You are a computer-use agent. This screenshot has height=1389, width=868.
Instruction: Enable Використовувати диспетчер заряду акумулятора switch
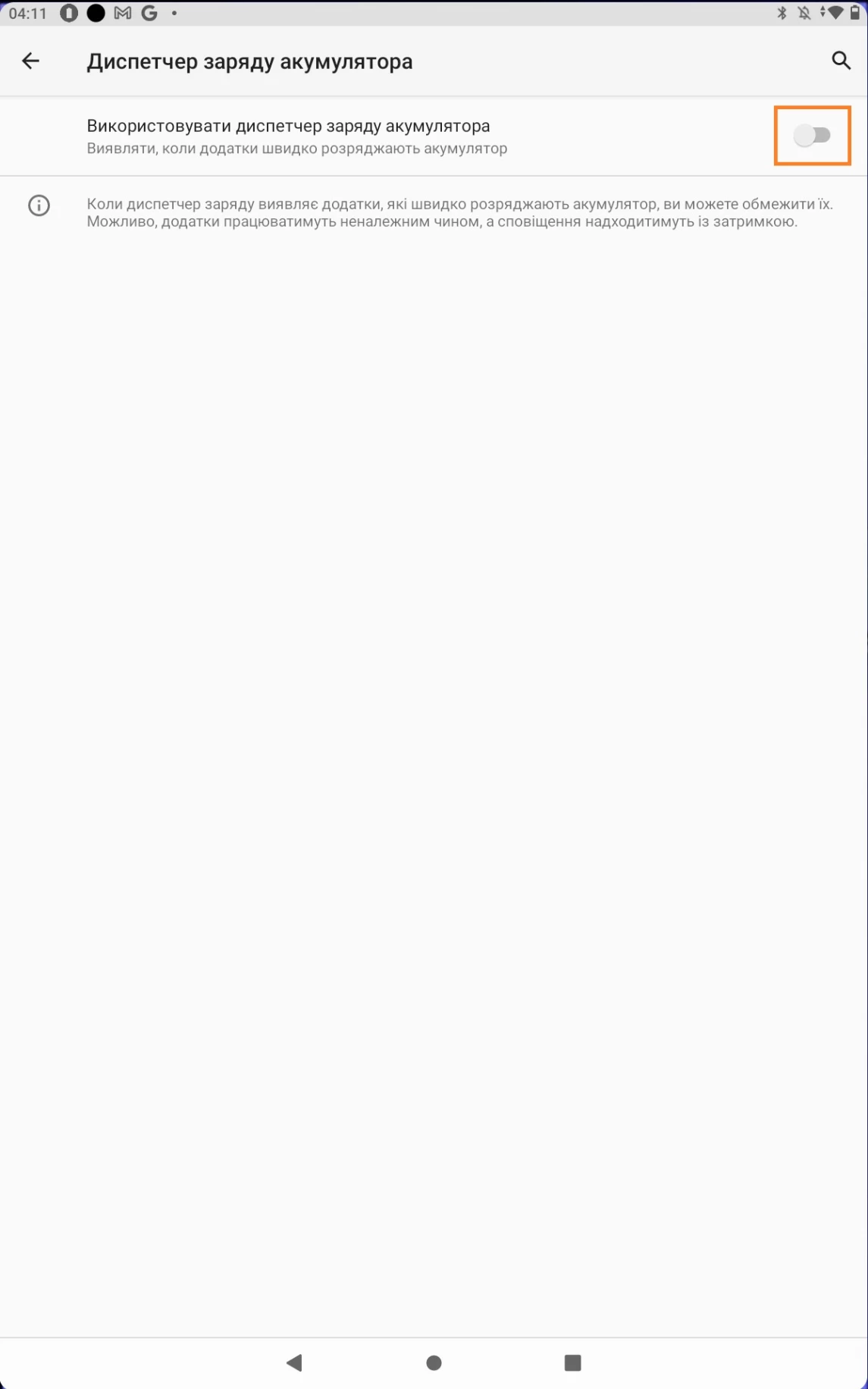pos(812,136)
